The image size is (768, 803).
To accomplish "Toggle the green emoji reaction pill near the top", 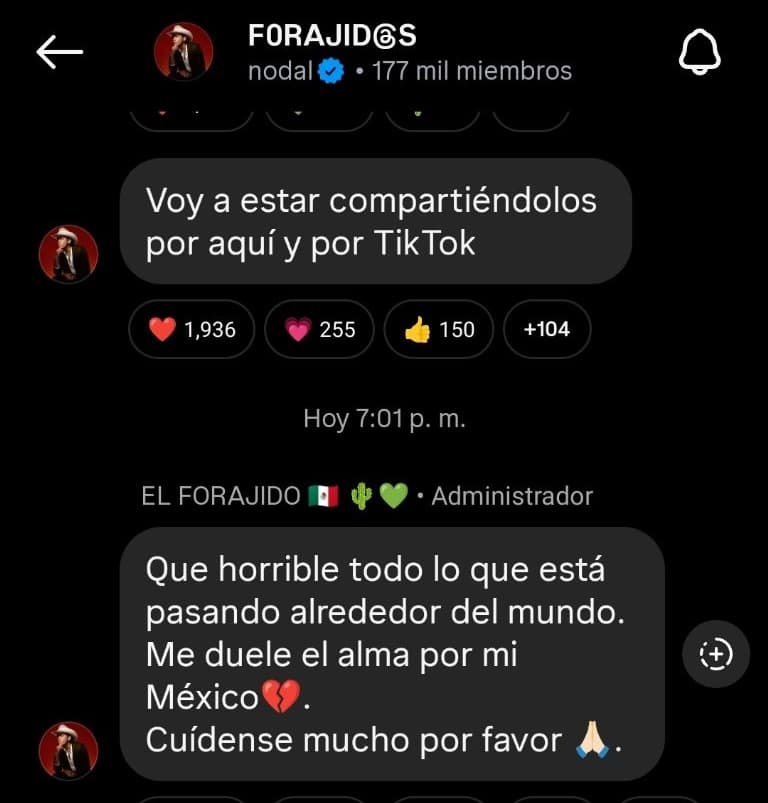I will (432, 115).
